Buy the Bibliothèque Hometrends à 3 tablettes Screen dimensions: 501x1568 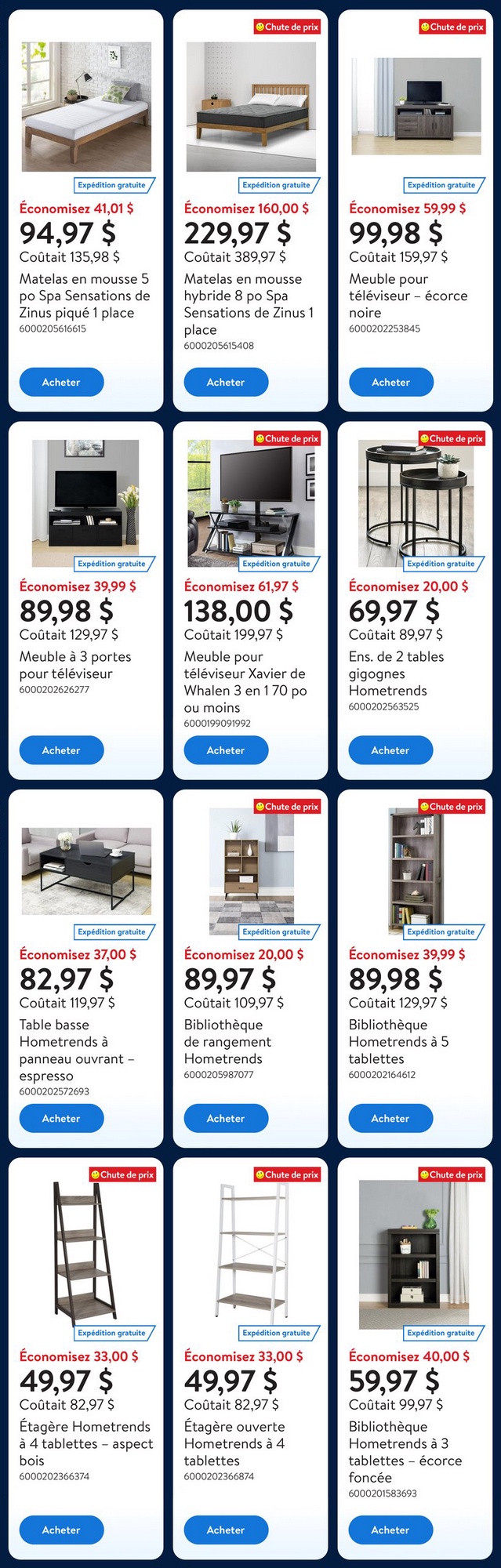click(x=390, y=1529)
